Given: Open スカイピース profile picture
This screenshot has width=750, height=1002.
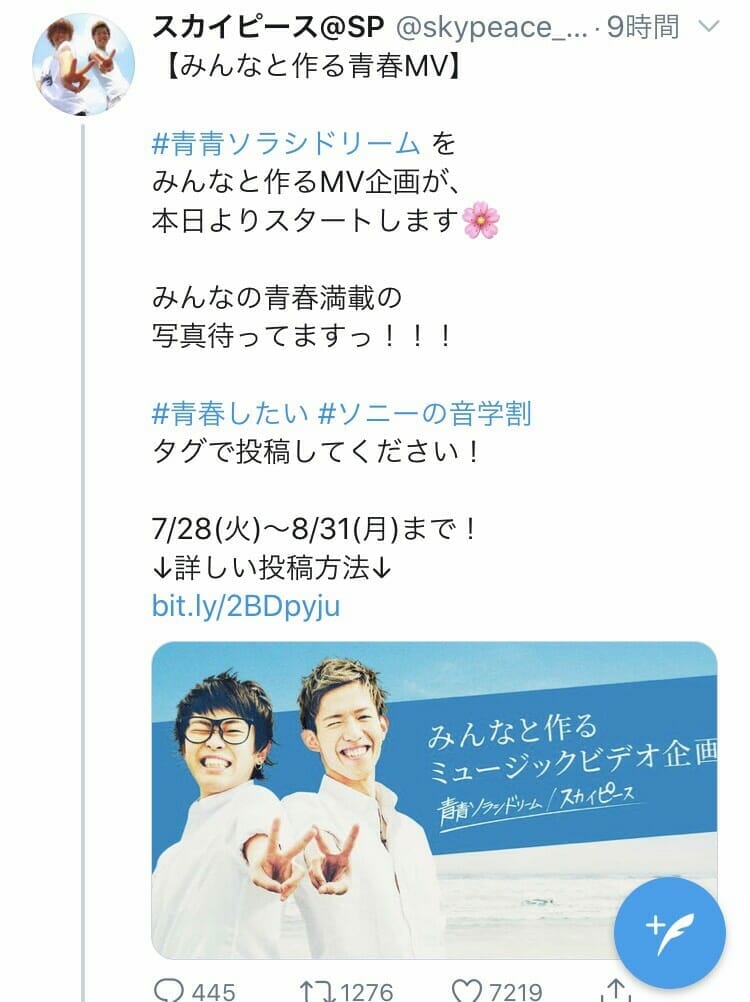Looking at the screenshot, I should (83, 64).
